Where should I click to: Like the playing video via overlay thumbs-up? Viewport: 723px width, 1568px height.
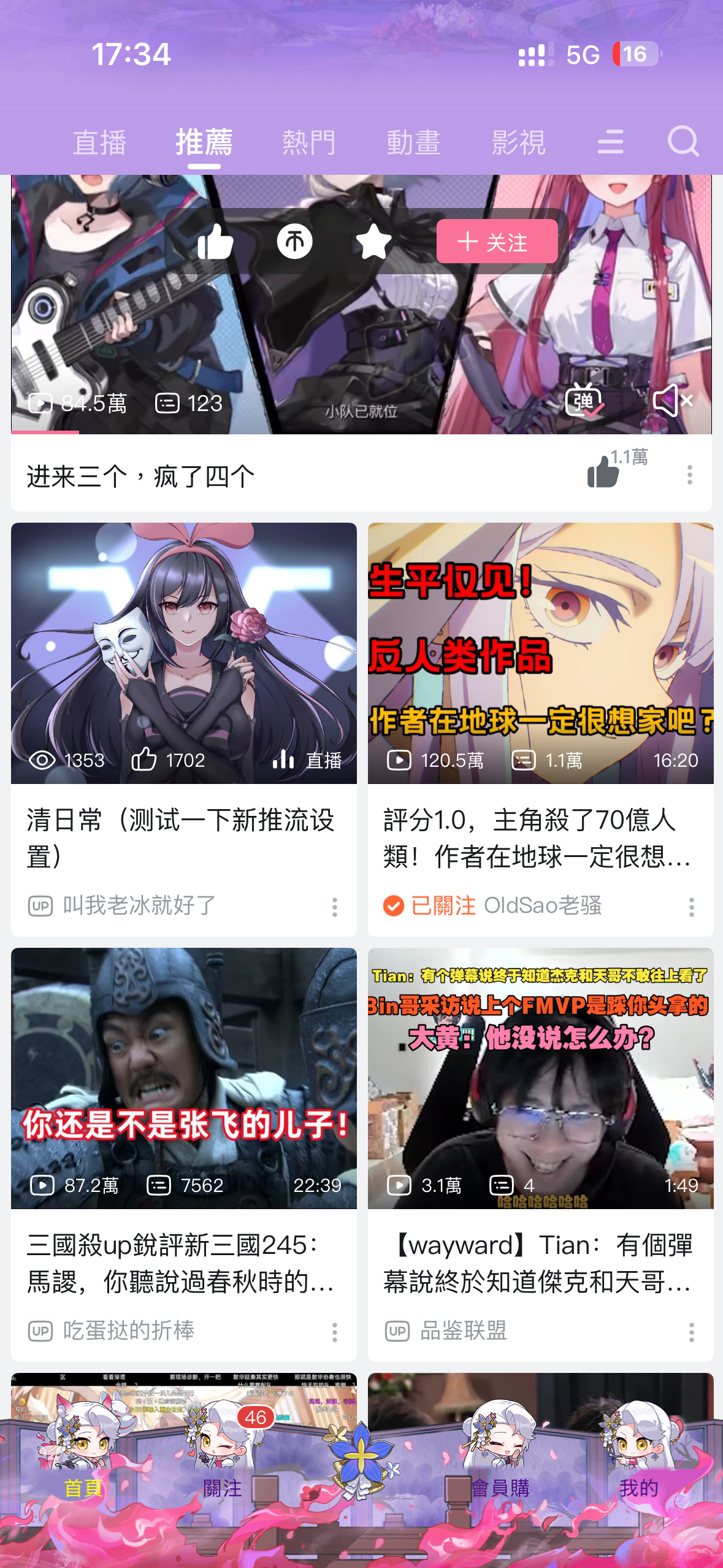click(x=215, y=242)
